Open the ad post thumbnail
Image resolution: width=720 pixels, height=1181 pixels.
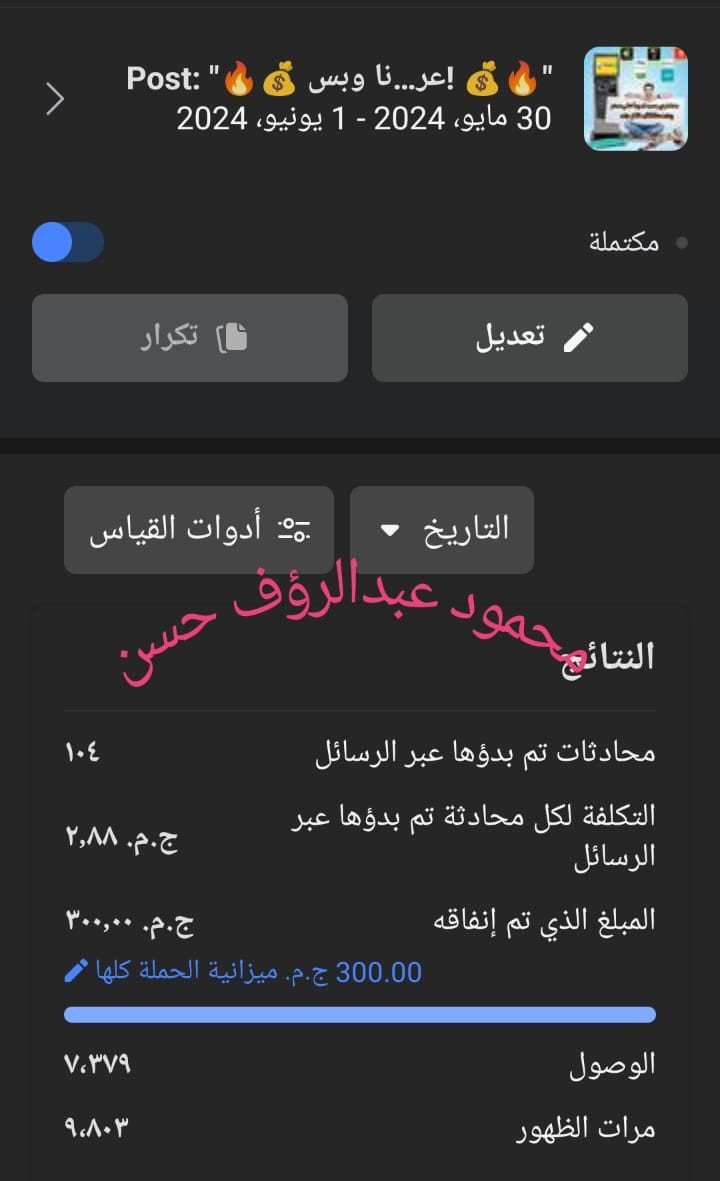[x=635, y=99]
